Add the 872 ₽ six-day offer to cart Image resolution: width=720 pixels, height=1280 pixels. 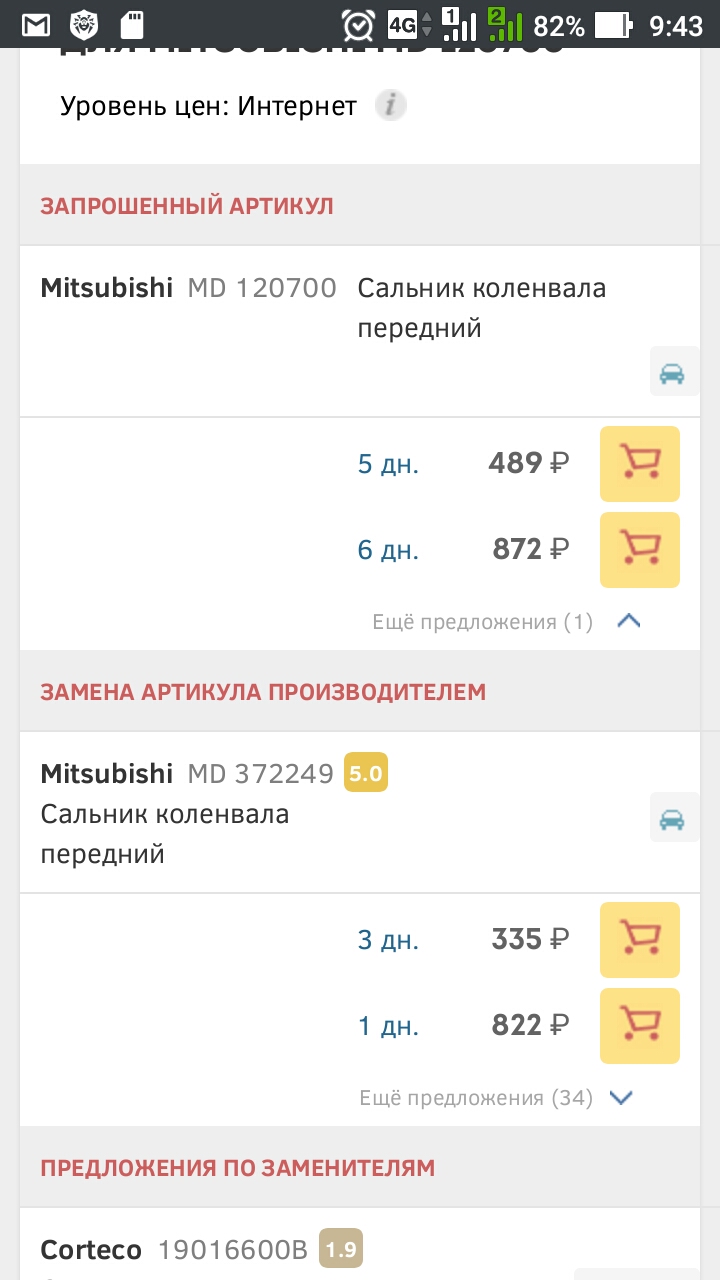point(640,549)
